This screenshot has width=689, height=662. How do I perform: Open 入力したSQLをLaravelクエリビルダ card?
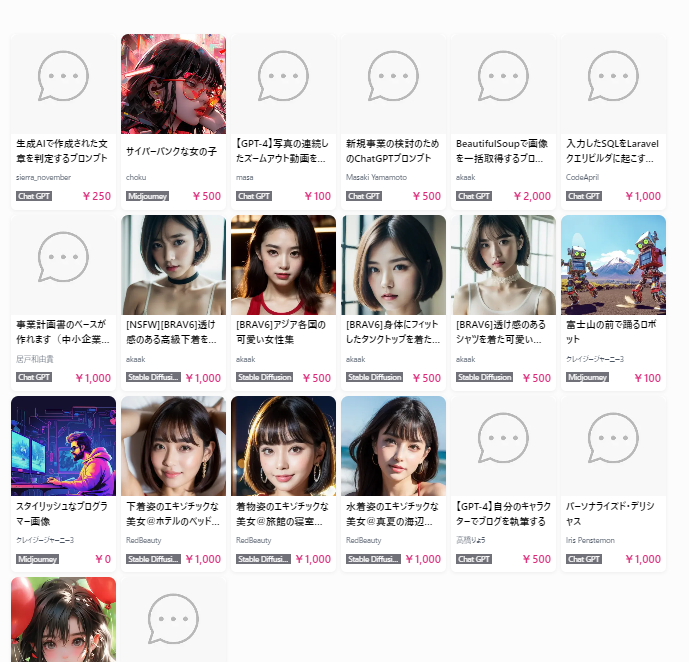pyautogui.click(x=613, y=150)
